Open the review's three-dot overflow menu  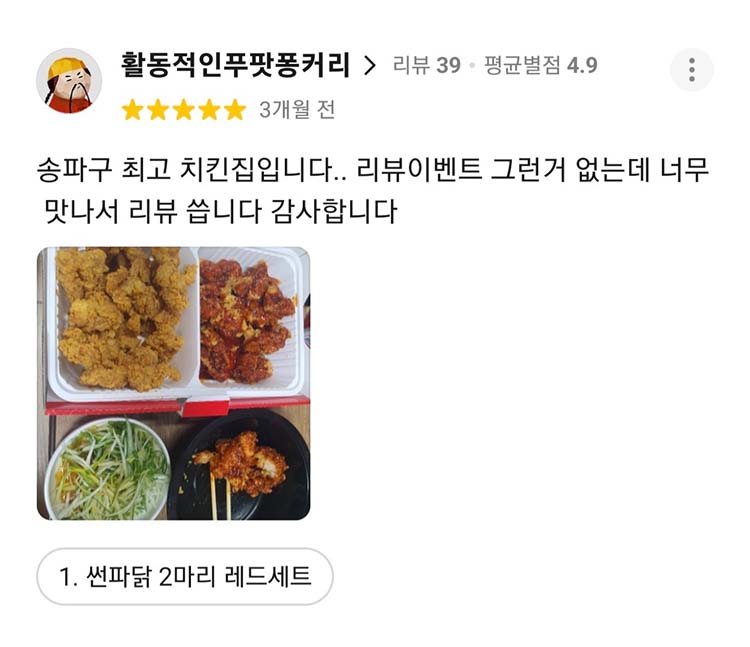pyautogui.click(x=691, y=70)
